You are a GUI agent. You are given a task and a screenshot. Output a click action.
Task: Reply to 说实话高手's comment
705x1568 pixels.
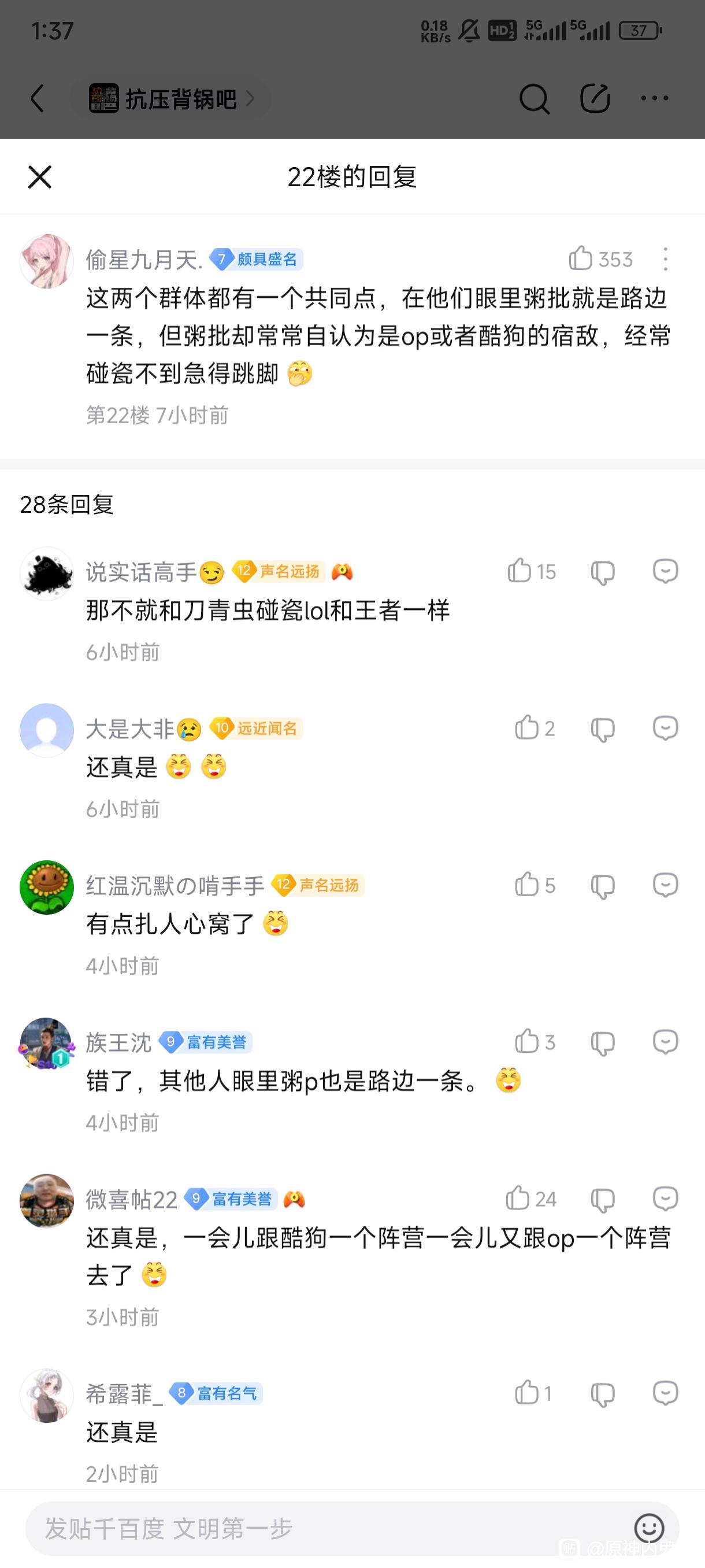[x=665, y=572]
